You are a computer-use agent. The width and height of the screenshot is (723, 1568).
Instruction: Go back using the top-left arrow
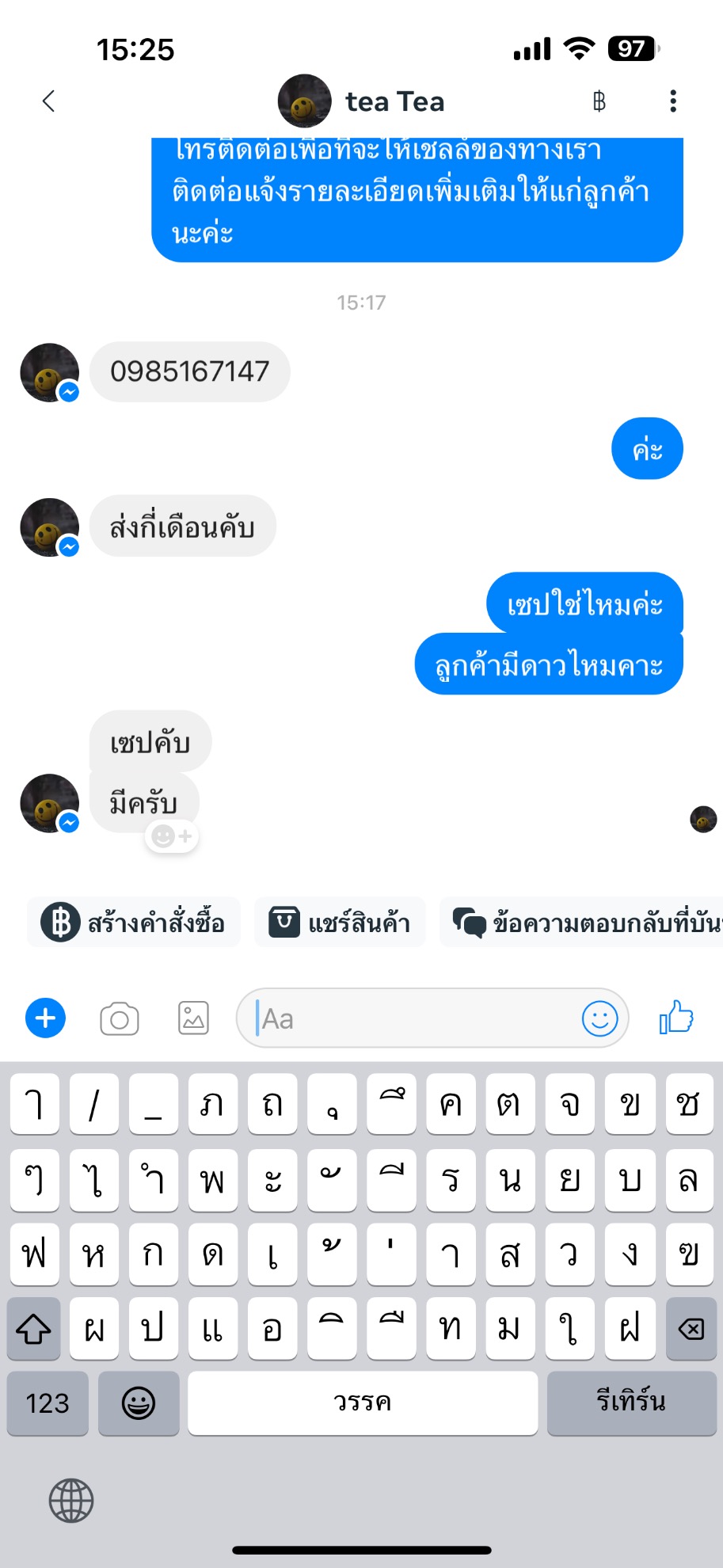pos(49,101)
